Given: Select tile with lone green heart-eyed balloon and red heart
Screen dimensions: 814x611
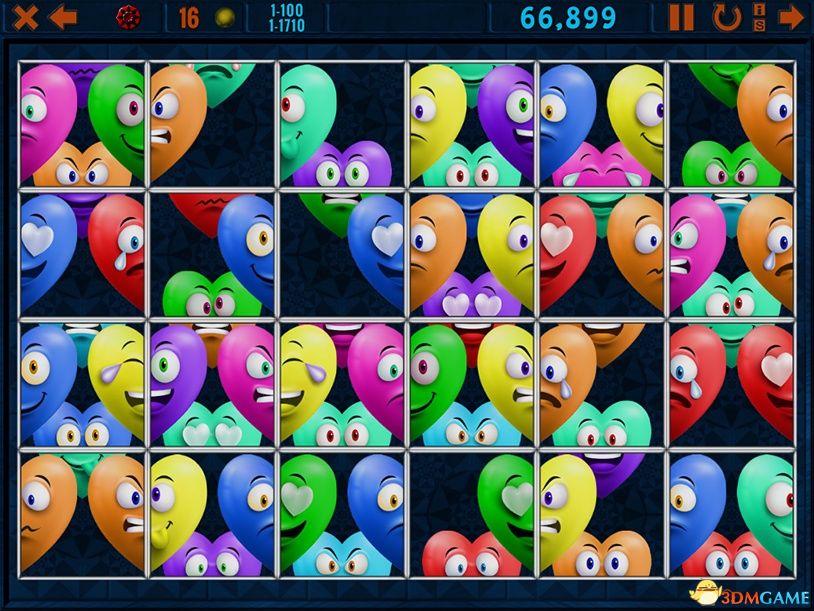Looking at the screenshot, I should [x=471, y=515].
